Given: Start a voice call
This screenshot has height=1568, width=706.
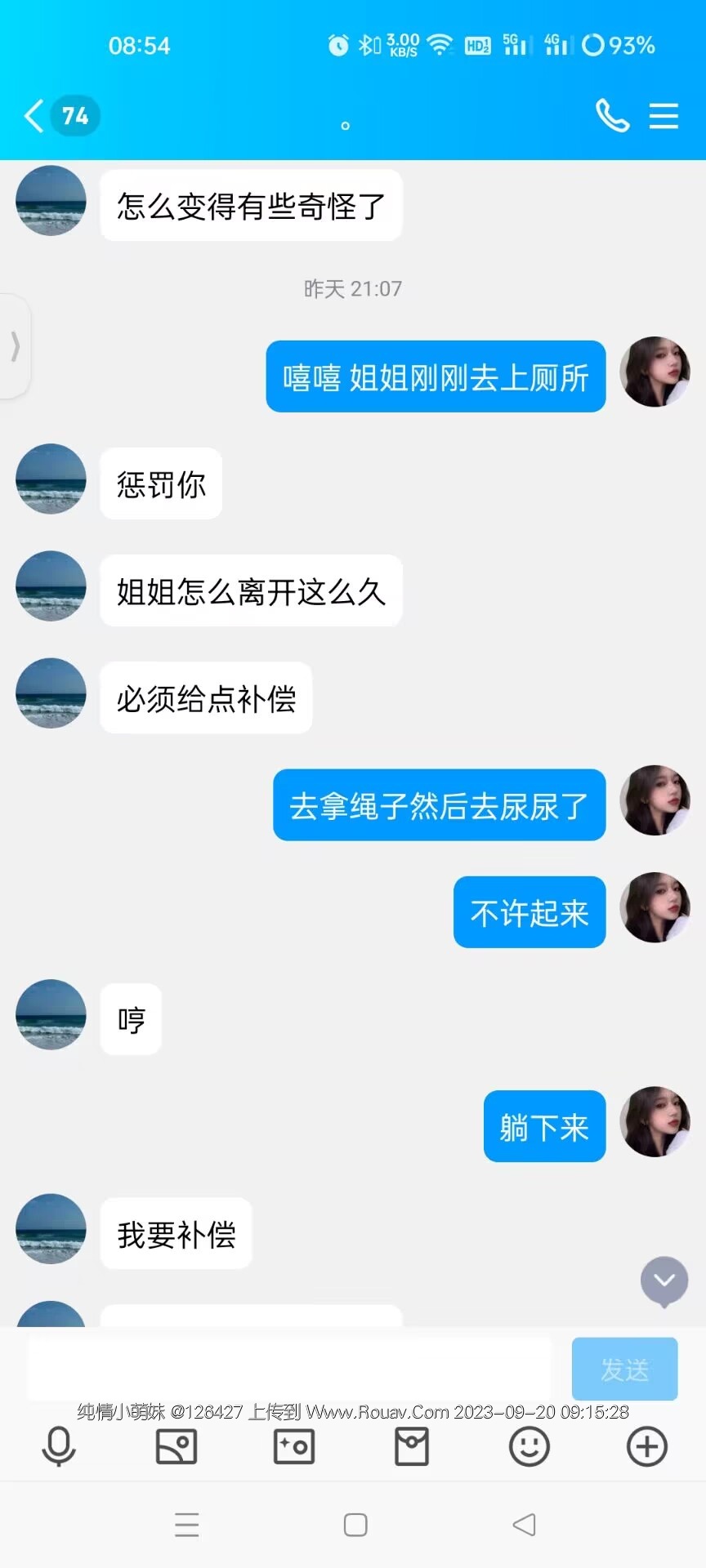Looking at the screenshot, I should (x=612, y=116).
